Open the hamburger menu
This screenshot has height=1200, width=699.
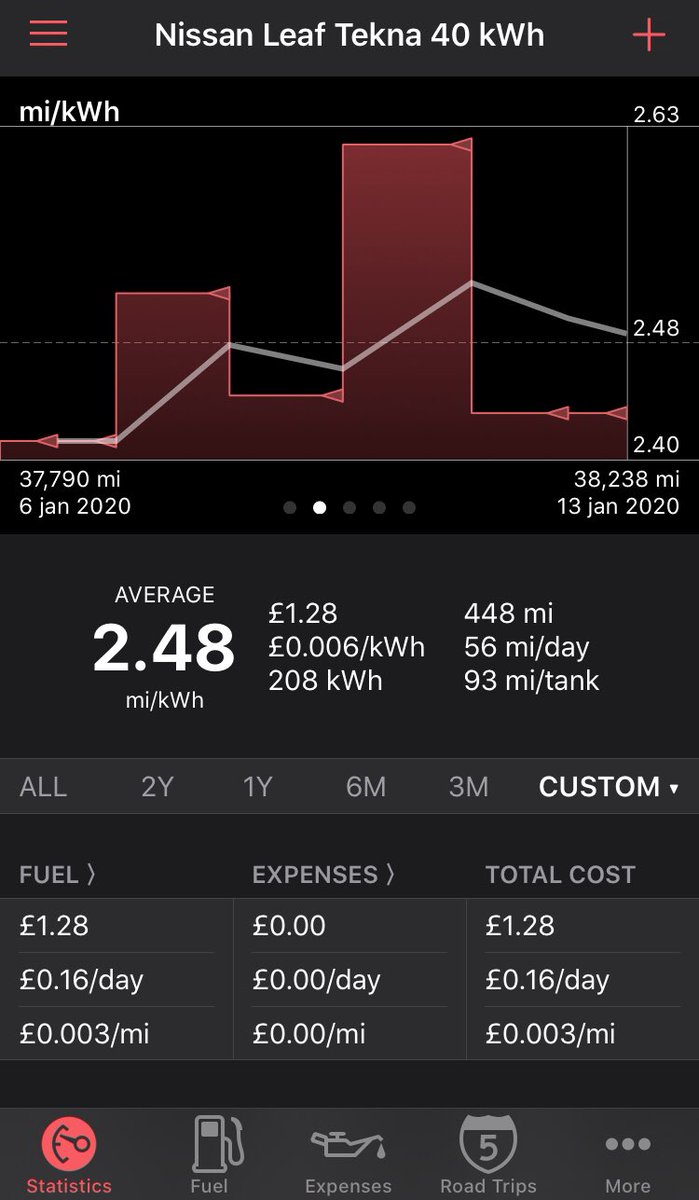48,34
